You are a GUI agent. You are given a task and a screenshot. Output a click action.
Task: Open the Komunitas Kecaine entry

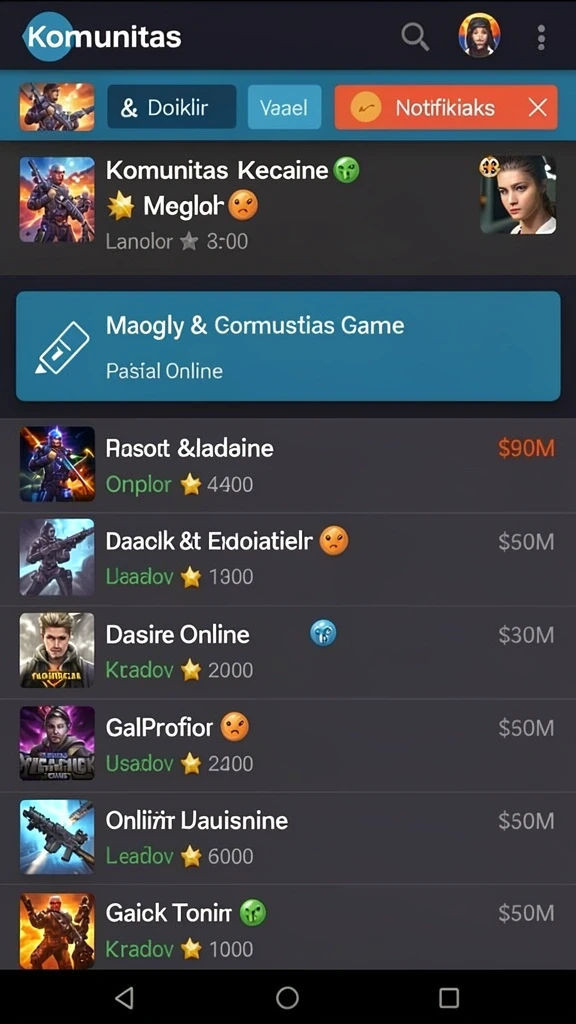coord(288,204)
